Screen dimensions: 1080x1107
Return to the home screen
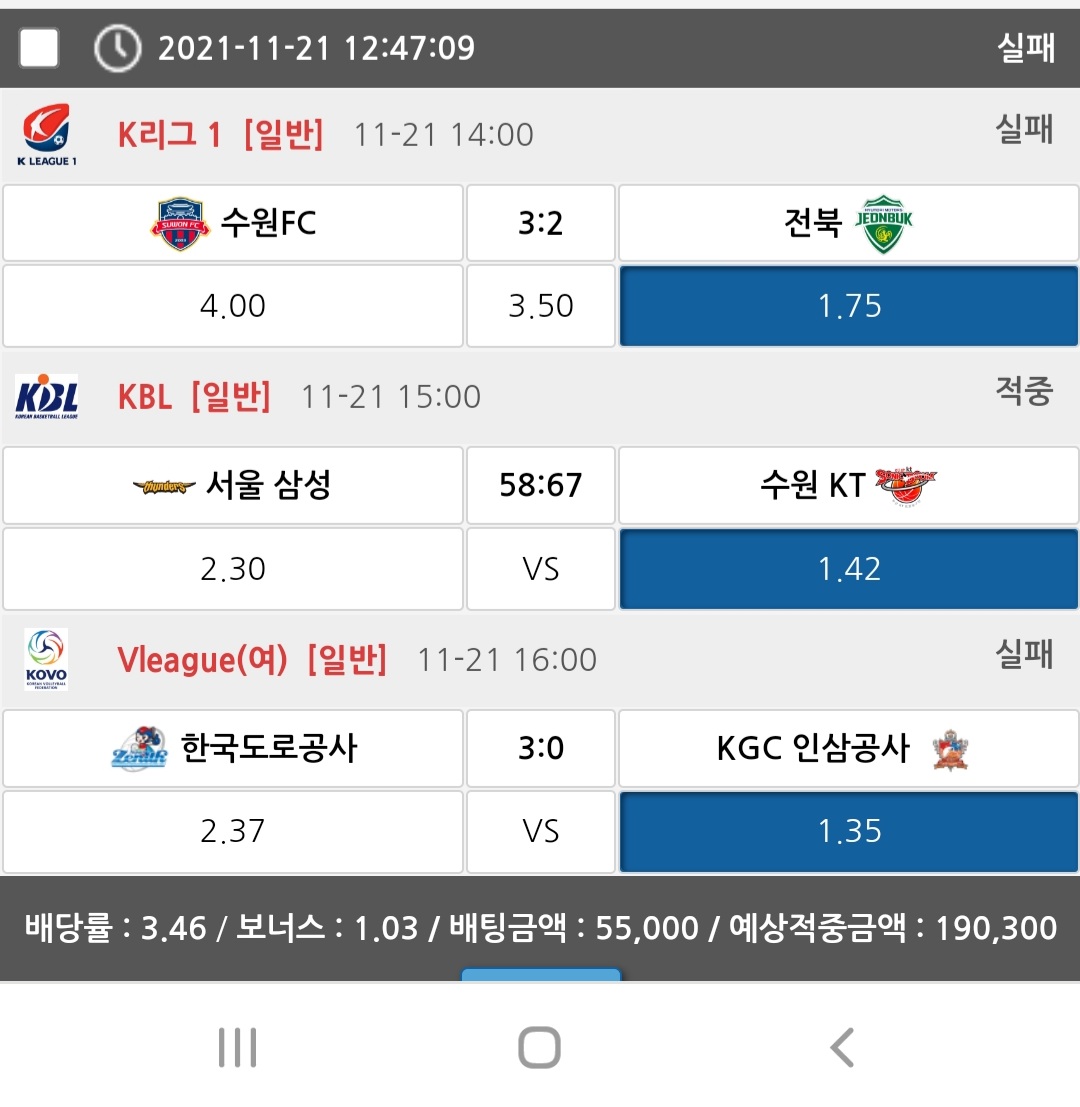pyautogui.click(x=539, y=1048)
